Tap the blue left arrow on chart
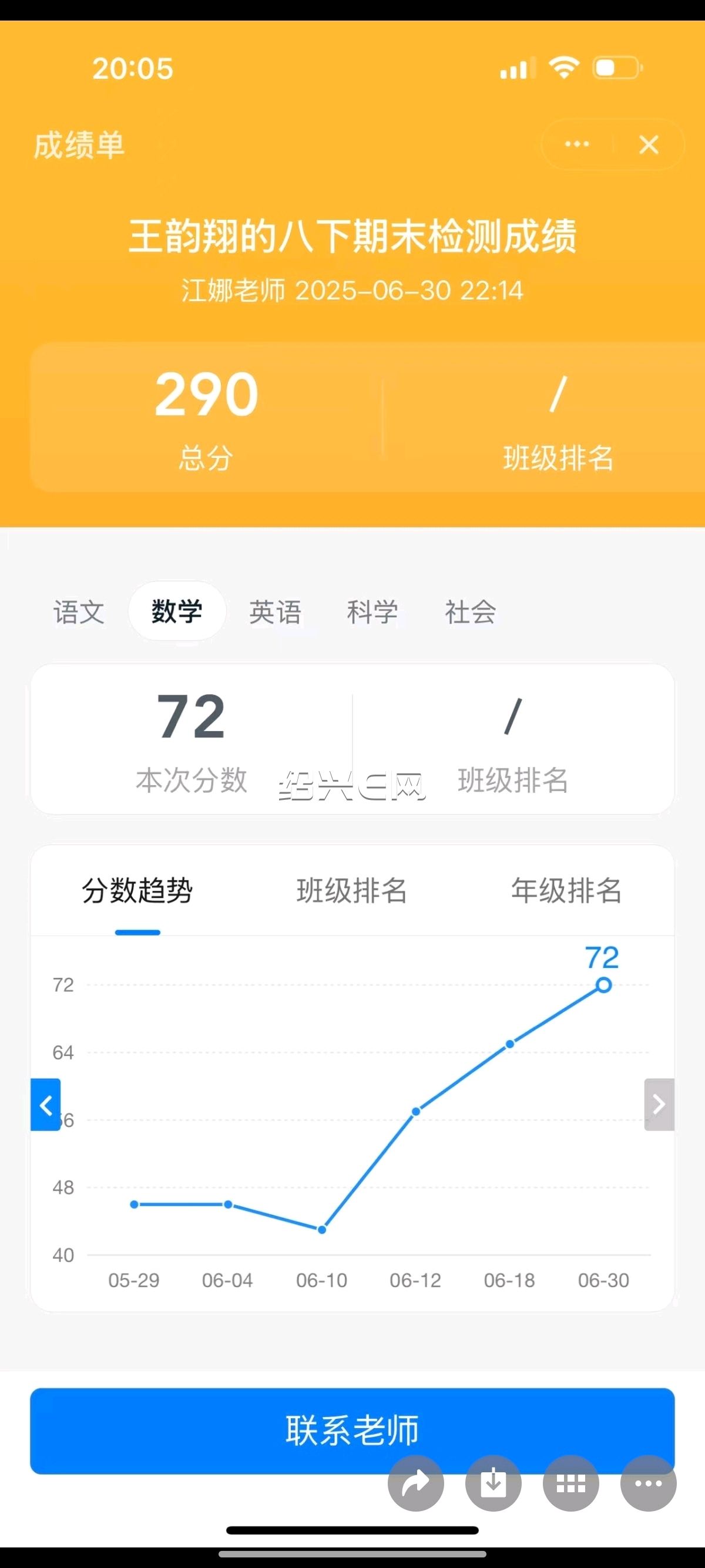705x1568 pixels. pyautogui.click(x=46, y=1104)
